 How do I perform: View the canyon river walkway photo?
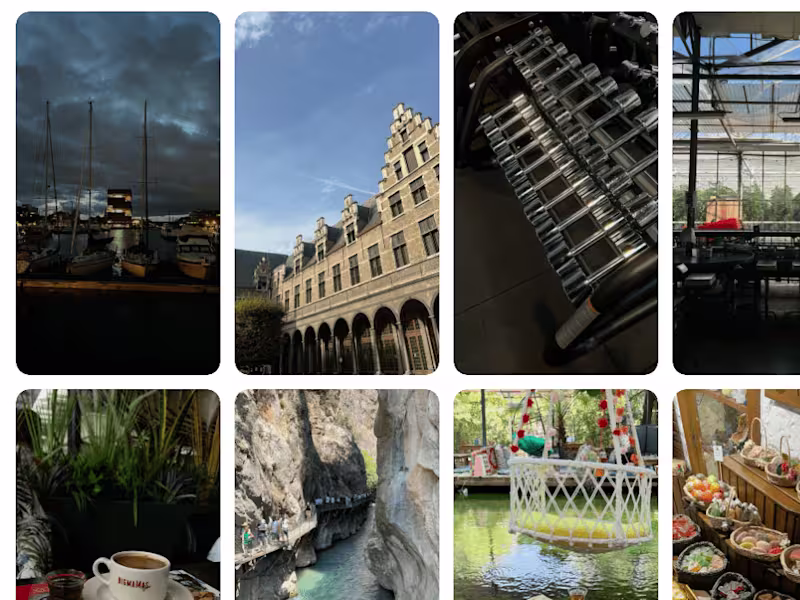point(336,494)
